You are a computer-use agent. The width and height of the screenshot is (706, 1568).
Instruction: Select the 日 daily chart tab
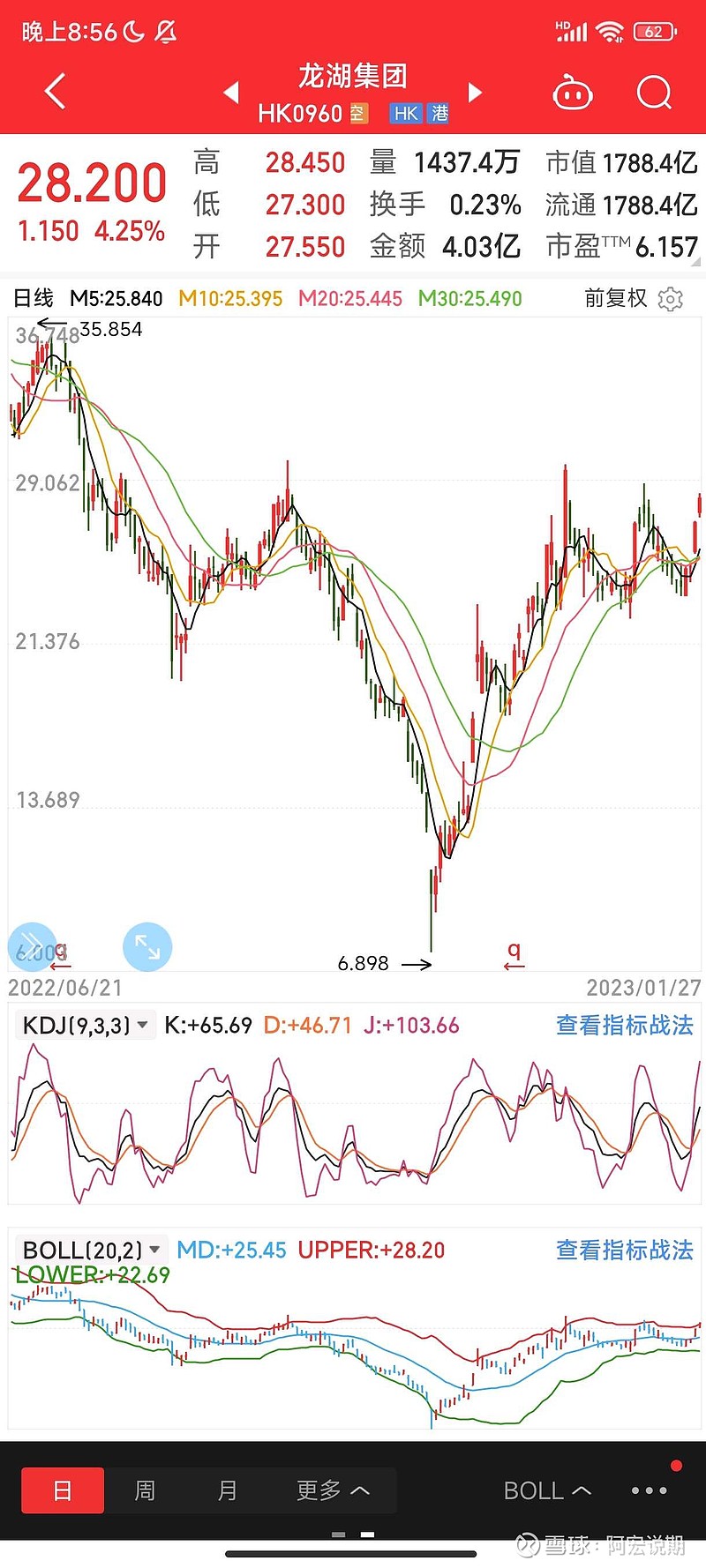(63, 1490)
